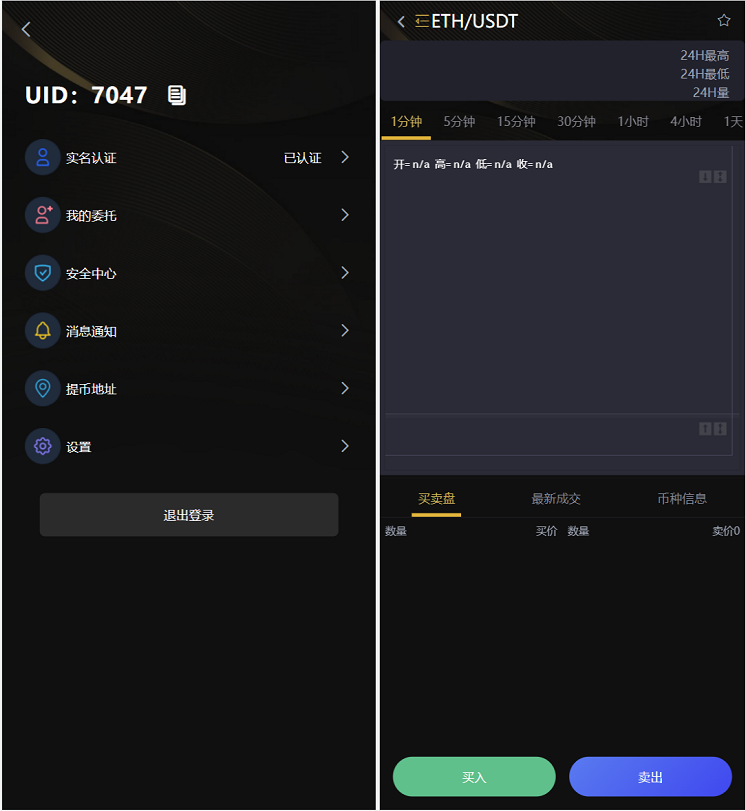745x811 pixels.
Task: Open settings via the 设置 gear icon
Action: (x=42, y=446)
